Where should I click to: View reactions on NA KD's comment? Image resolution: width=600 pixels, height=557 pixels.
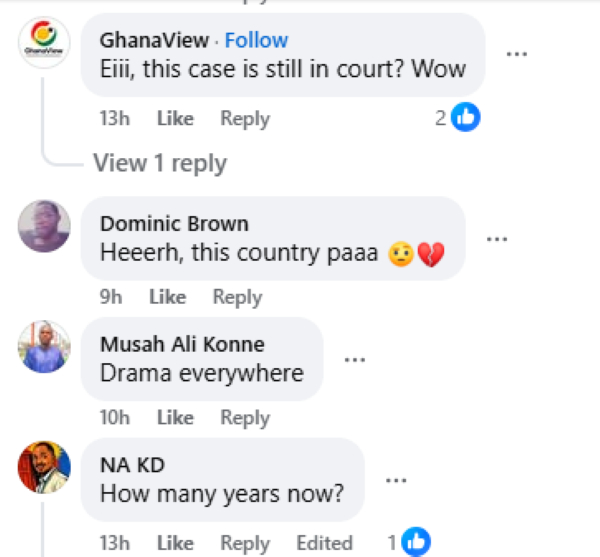409,543
